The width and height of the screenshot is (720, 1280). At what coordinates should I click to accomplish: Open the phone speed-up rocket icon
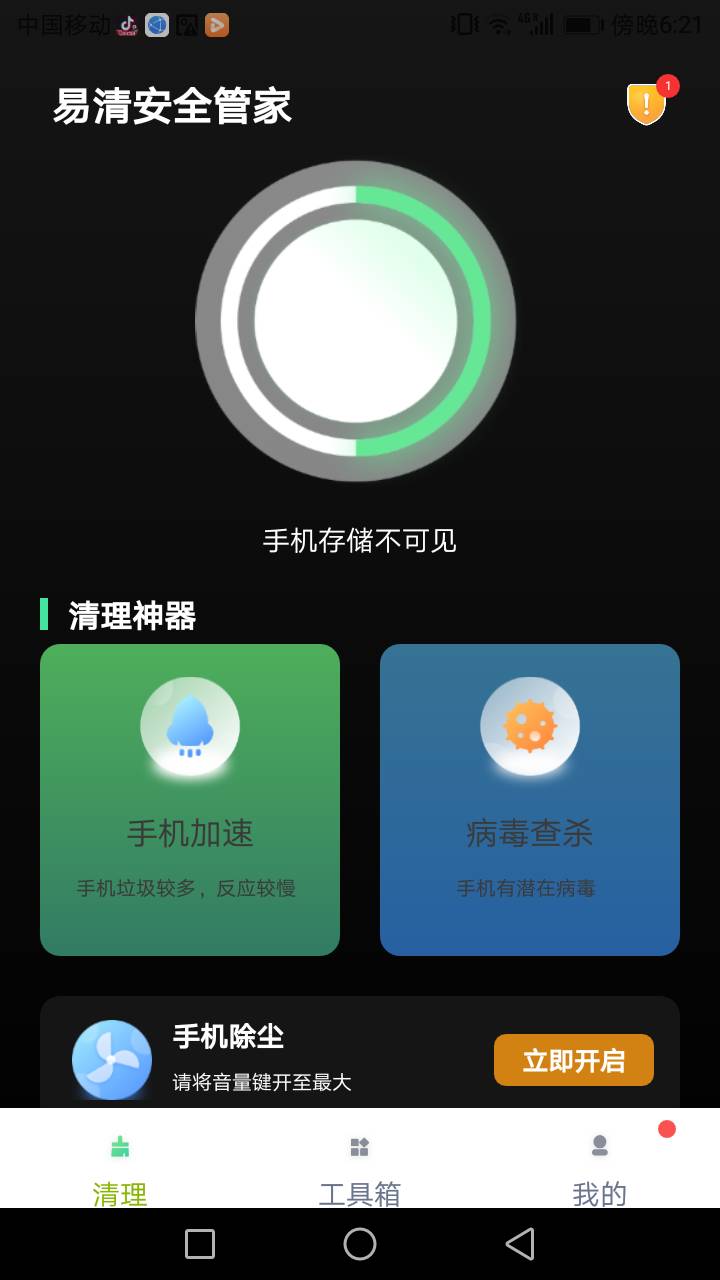189,725
